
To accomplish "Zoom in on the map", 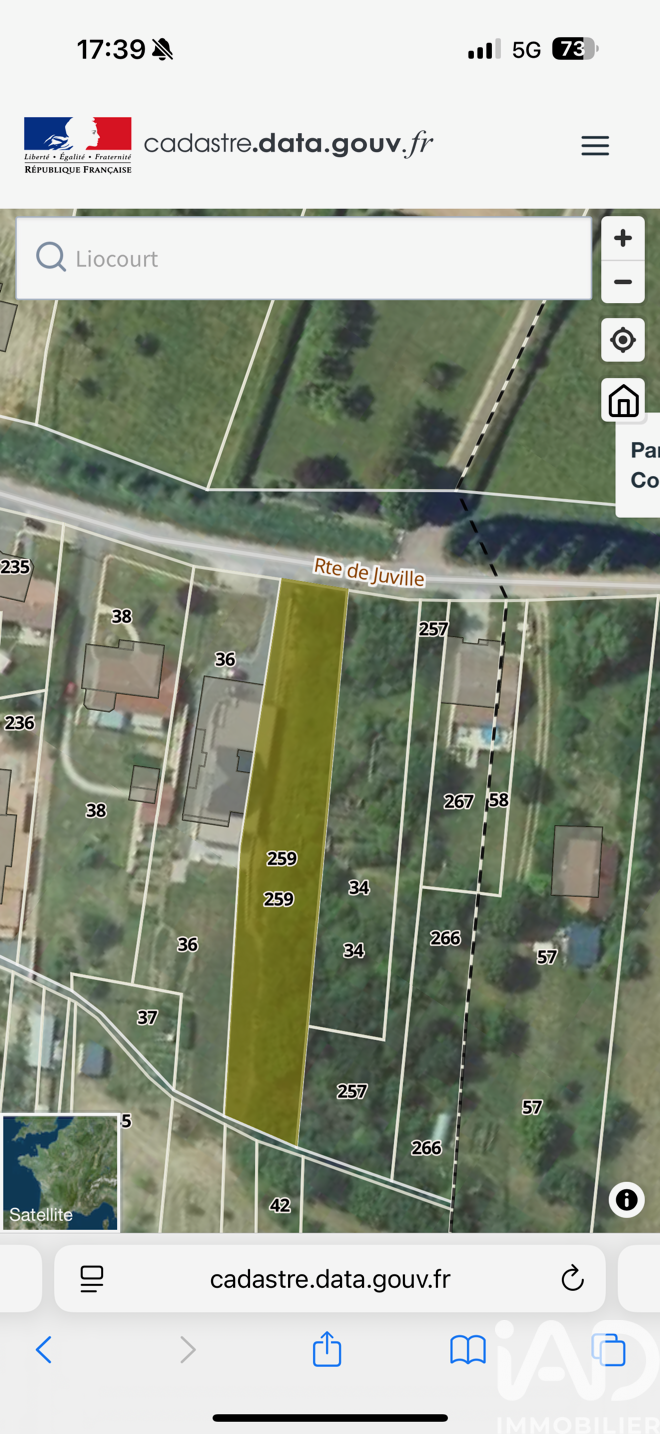I will pos(622,238).
